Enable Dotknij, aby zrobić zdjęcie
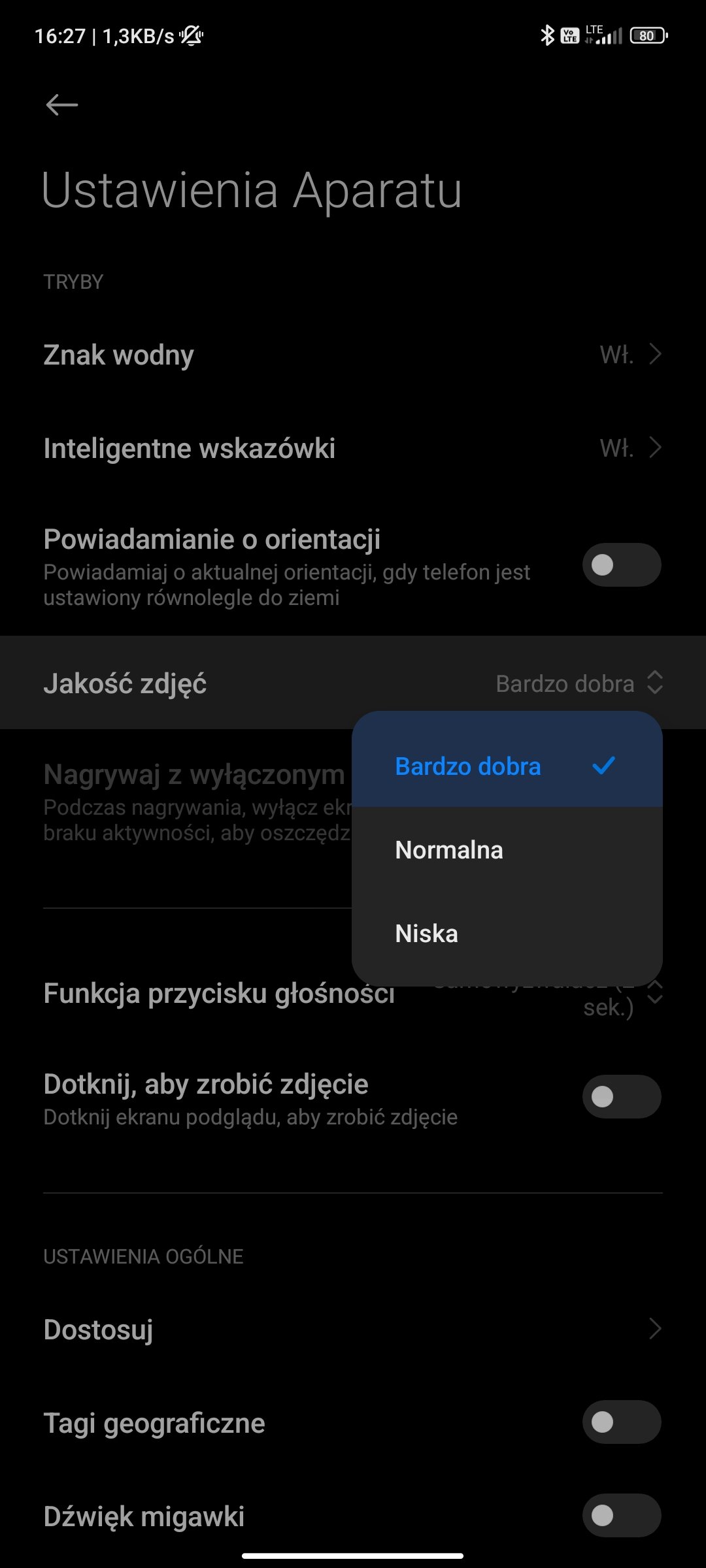Image resolution: width=706 pixels, height=1568 pixels. pos(622,1096)
